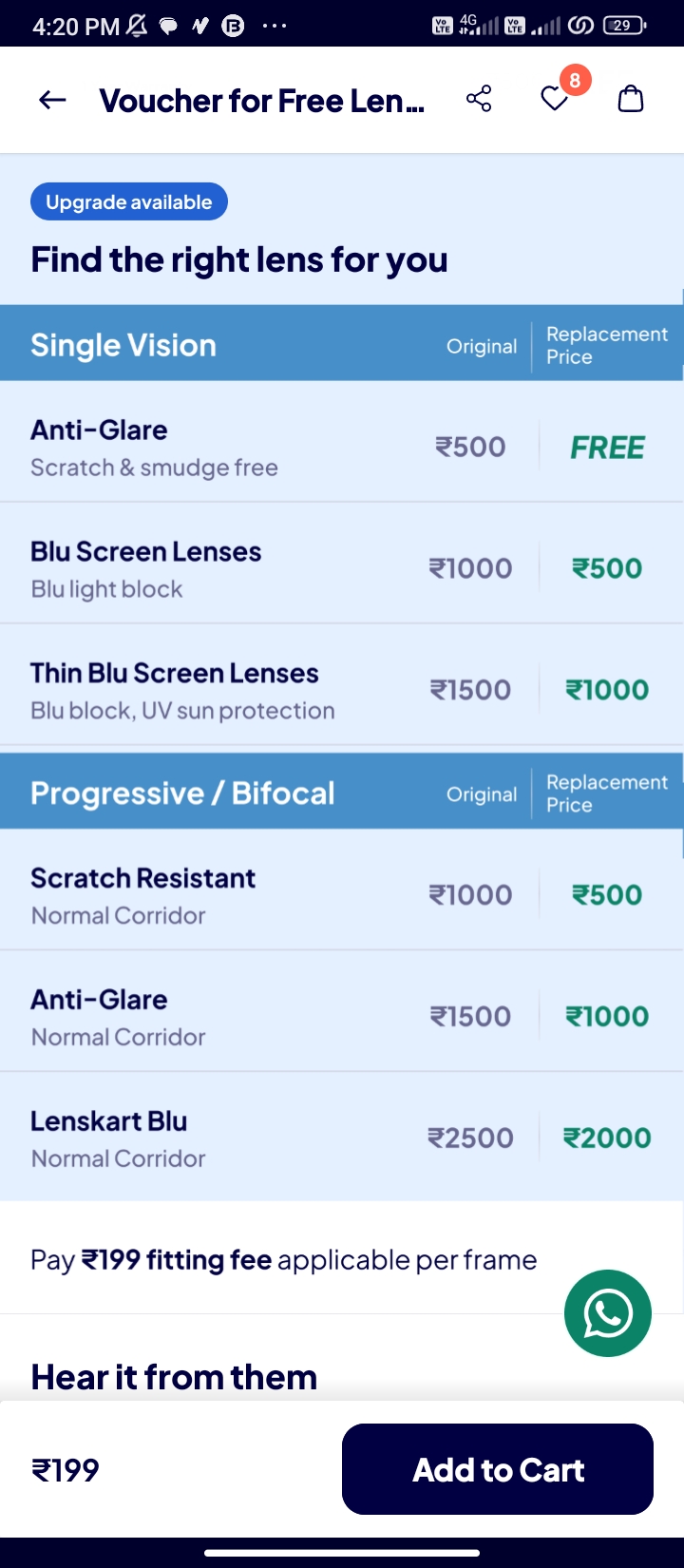The height and width of the screenshot is (1568, 684).
Task: Expand the Single Vision section header
Action: click(342, 344)
